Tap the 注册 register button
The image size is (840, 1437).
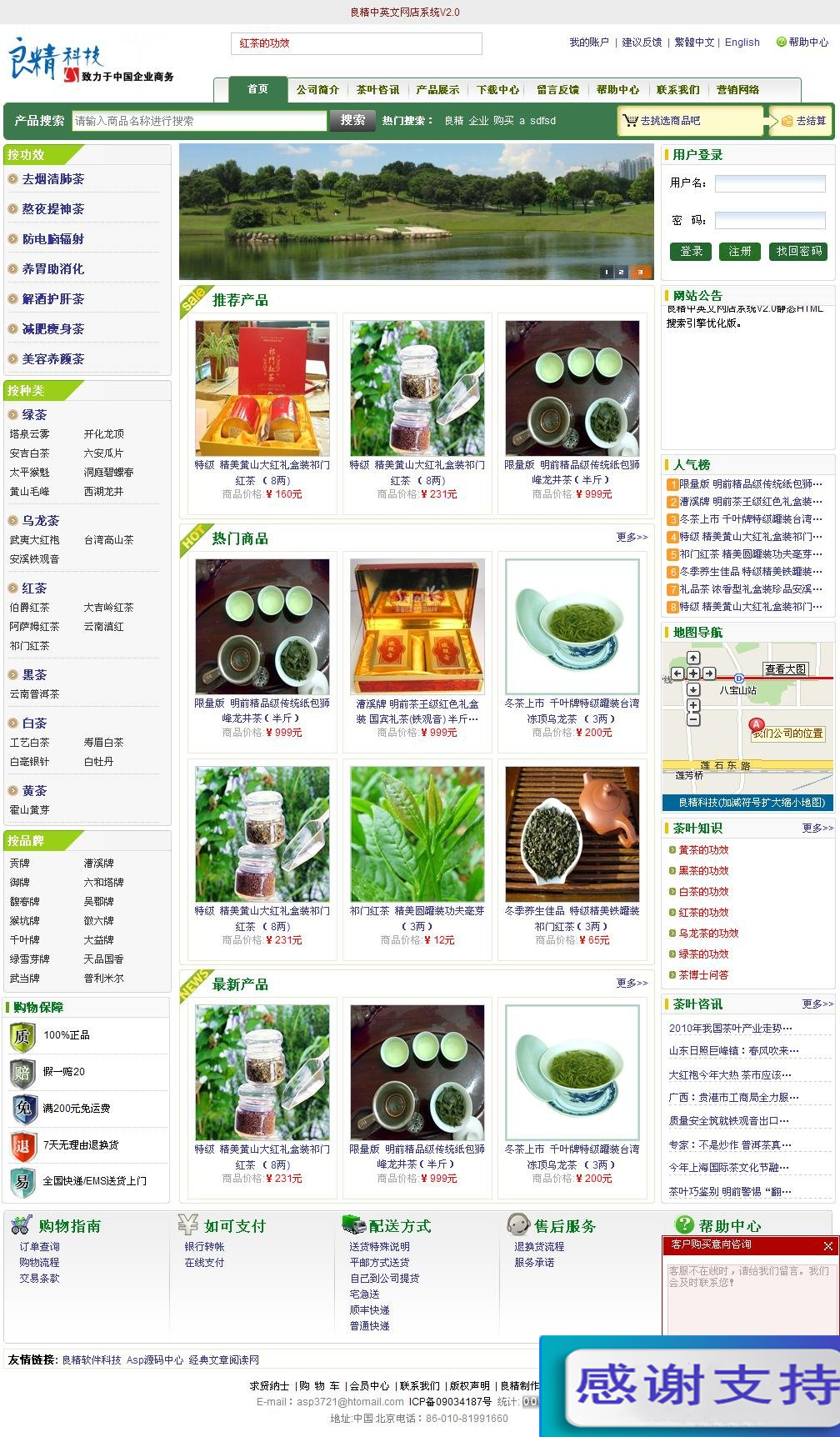coord(739,251)
